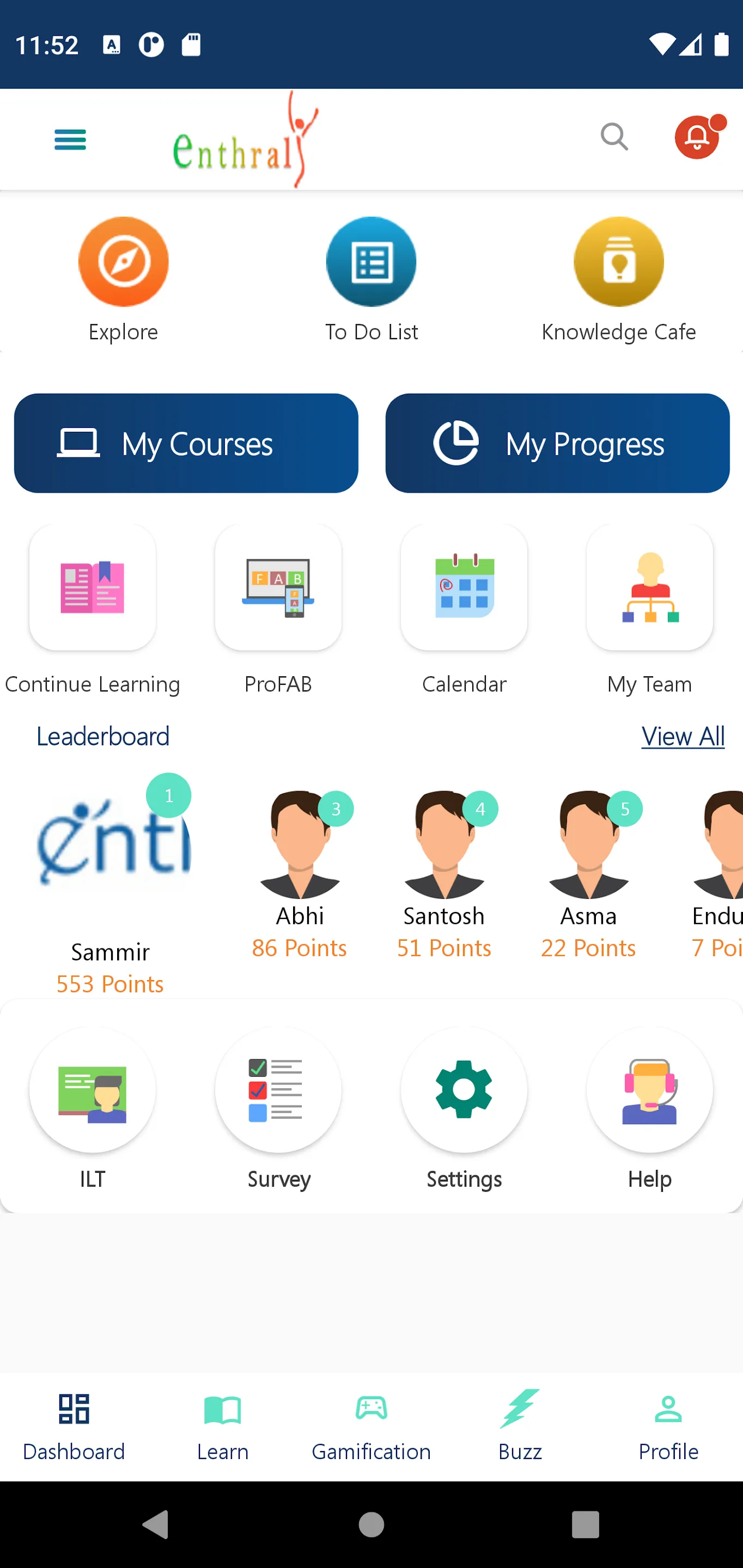
Task: Open Settings with the gear icon
Action: click(464, 1089)
